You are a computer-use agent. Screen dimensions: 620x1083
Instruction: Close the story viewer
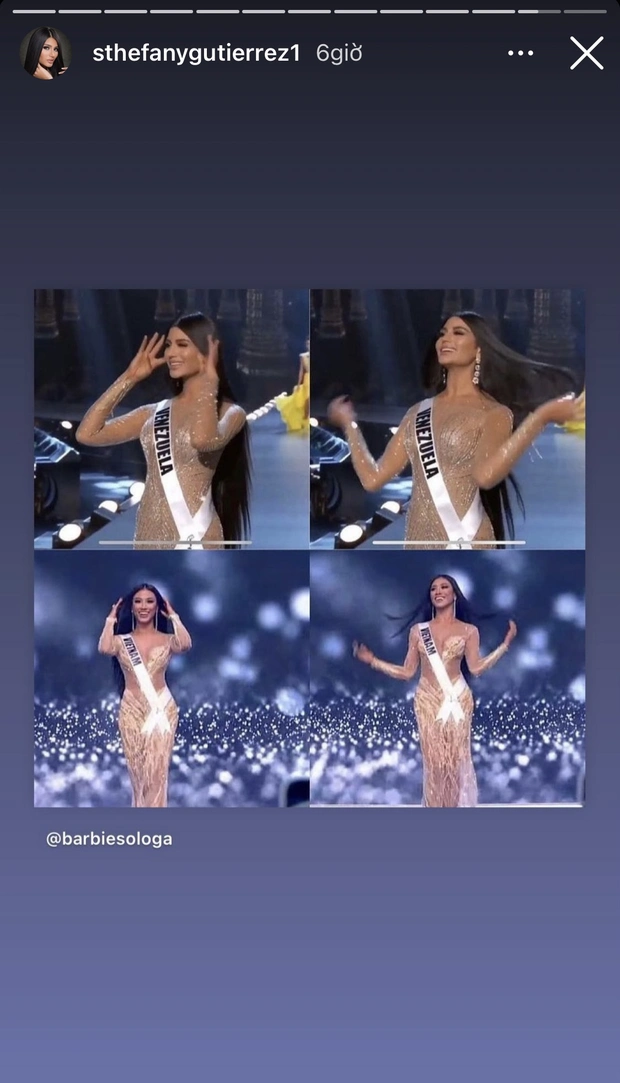point(586,53)
